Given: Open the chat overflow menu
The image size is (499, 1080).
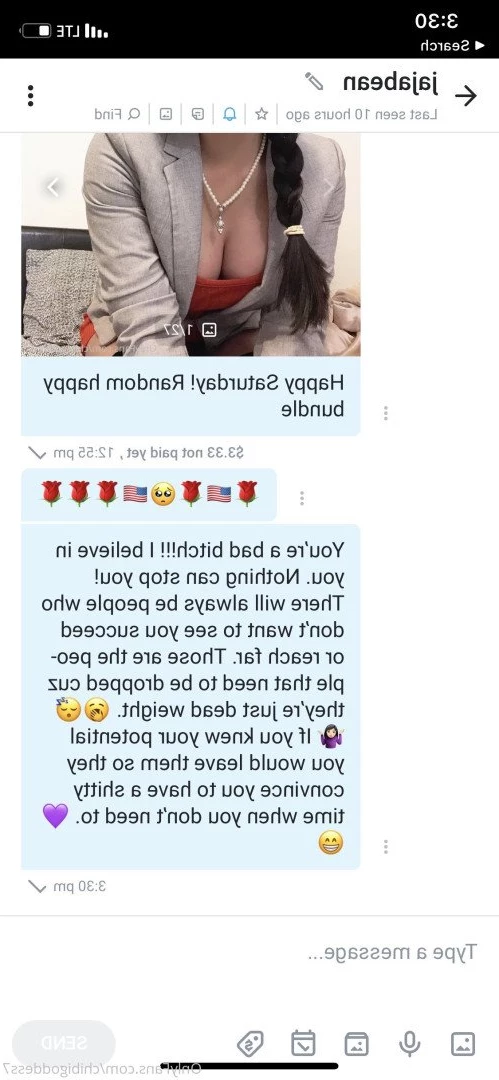Looking at the screenshot, I should coord(30,96).
